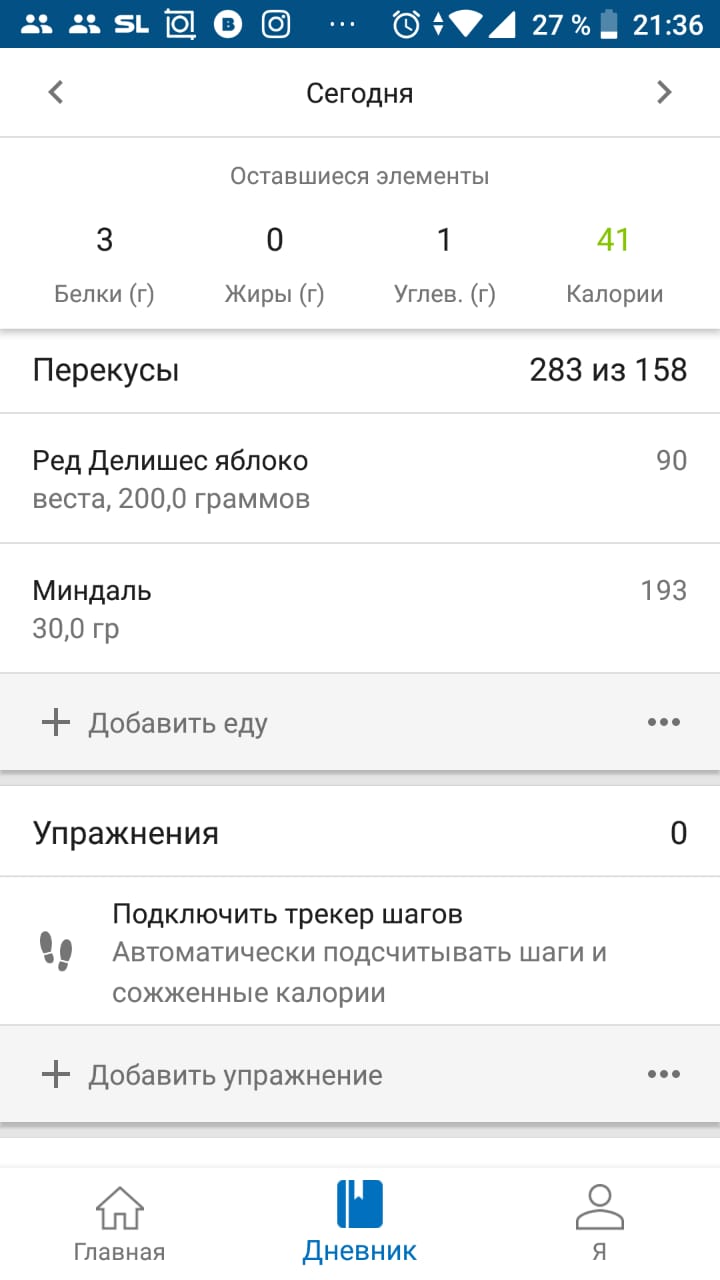Open the Сегодня date picker
Viewport: 720px width, 1280px height.
(x=359, y=94)
